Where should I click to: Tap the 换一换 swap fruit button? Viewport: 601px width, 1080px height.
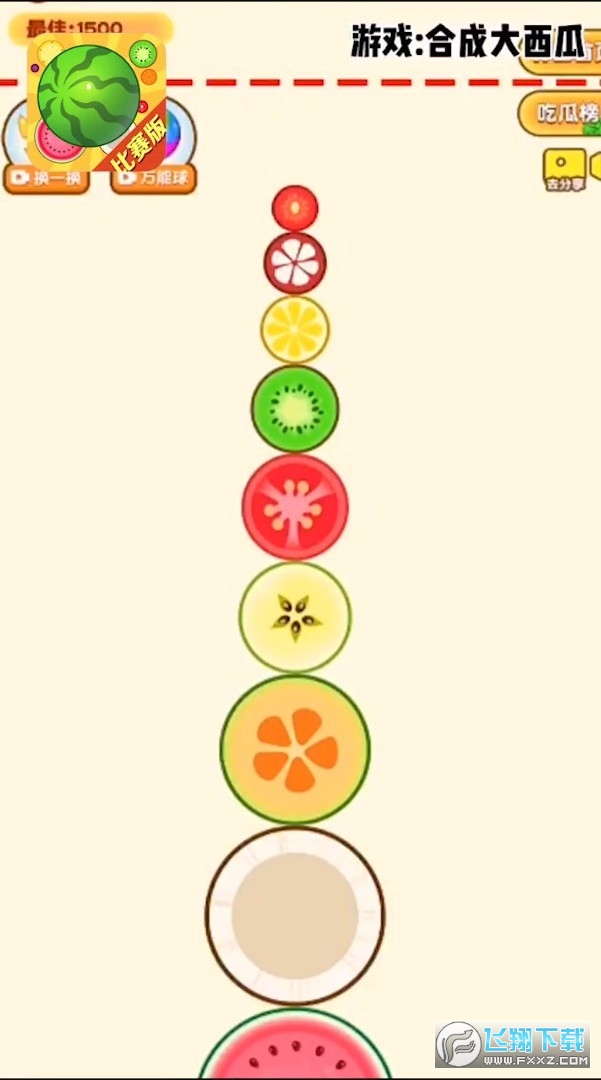(46, 179)
